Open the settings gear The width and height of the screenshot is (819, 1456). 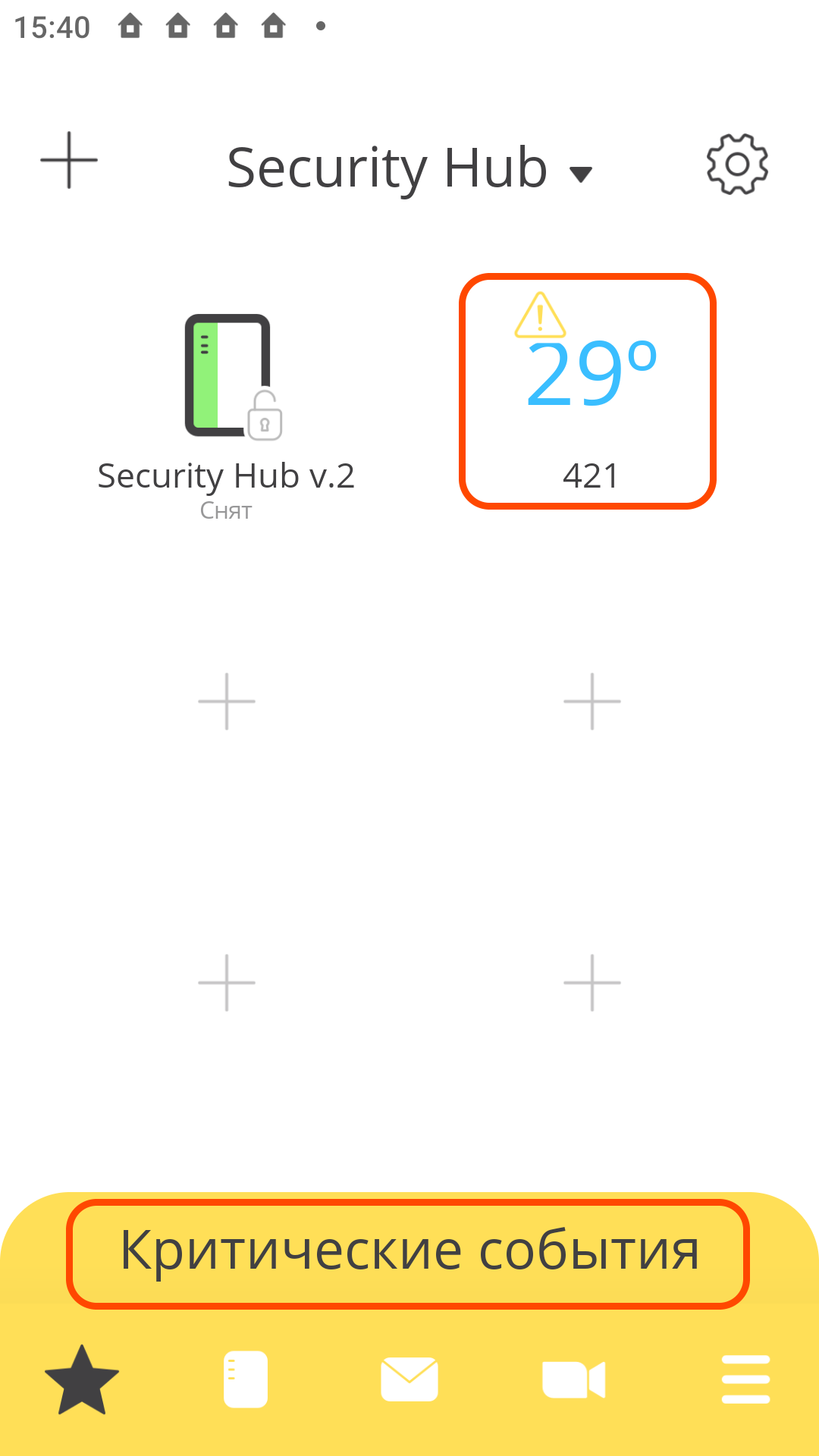tap(737, 164)
